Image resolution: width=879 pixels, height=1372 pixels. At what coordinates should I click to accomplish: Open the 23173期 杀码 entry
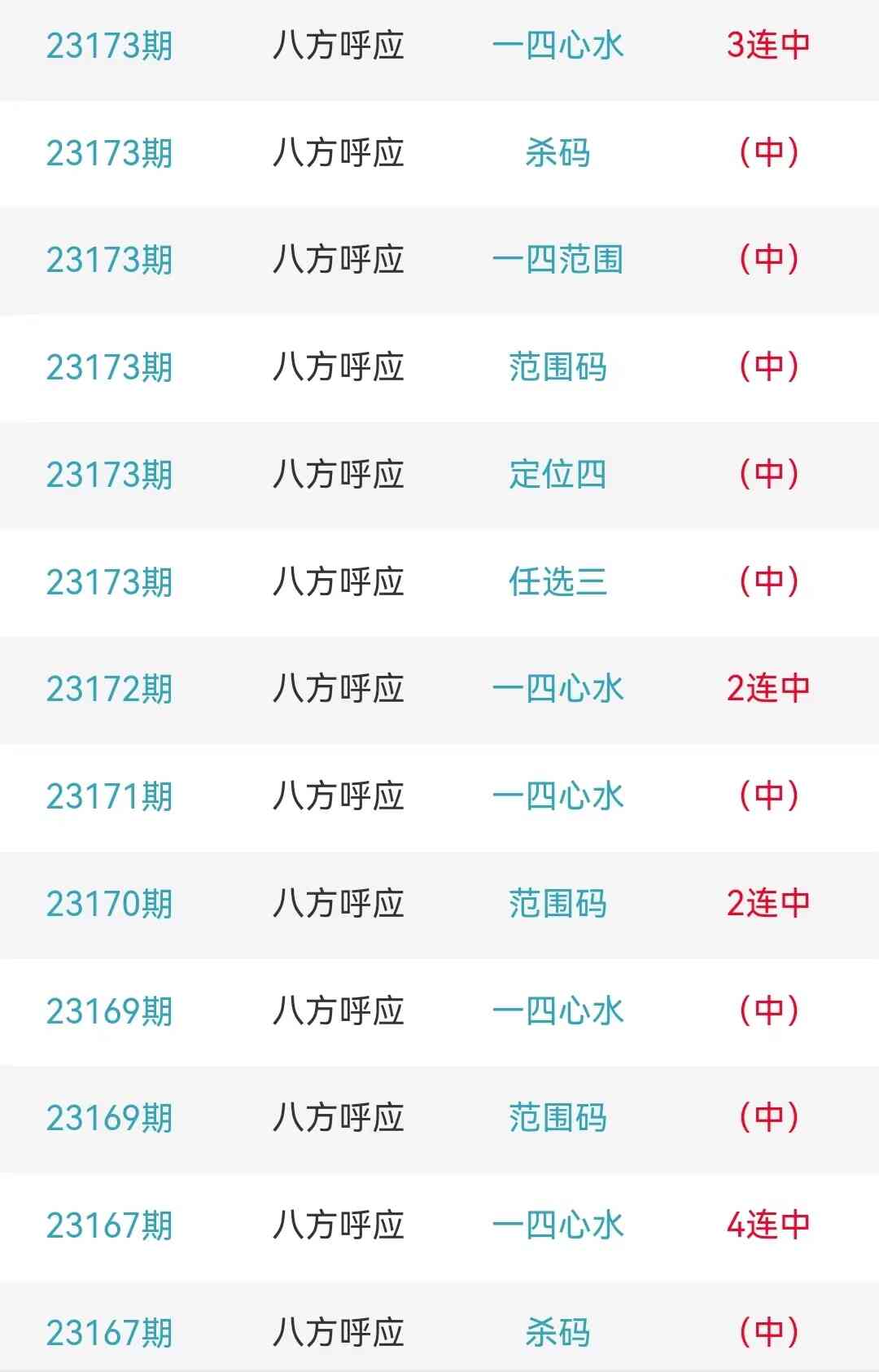(x=558, y=153)
